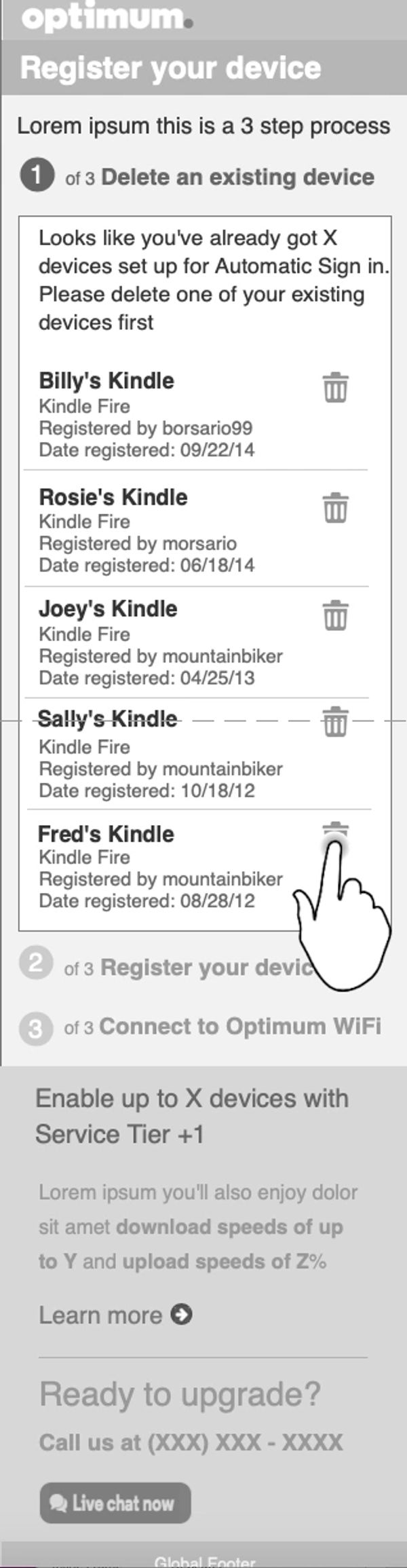Start a Live chat now
Image resolution: width=407 pixels, height=1568 pixels.
click(x=115, y=1503)
